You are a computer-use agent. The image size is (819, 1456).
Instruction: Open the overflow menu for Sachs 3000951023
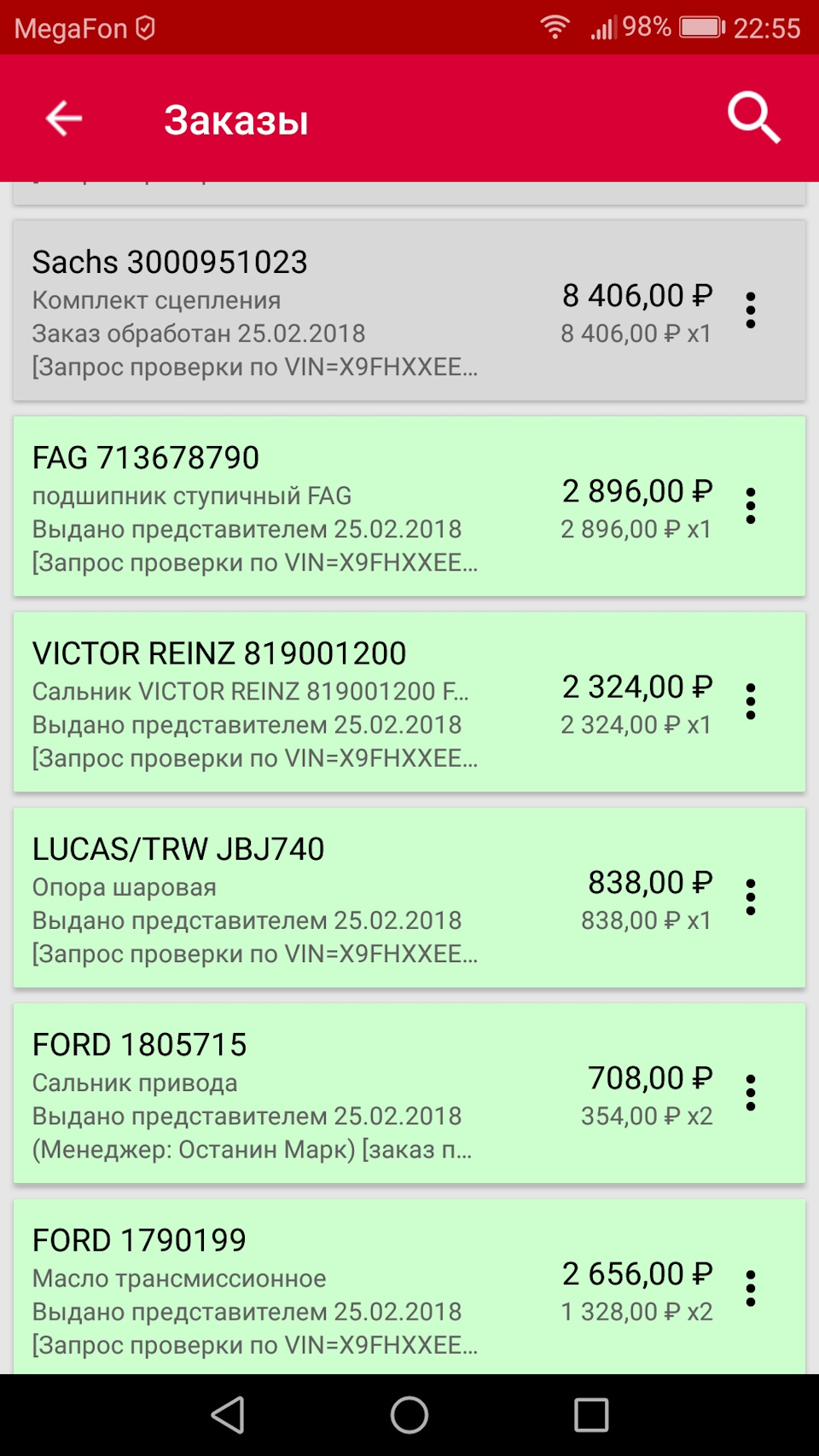coord(752,310)
